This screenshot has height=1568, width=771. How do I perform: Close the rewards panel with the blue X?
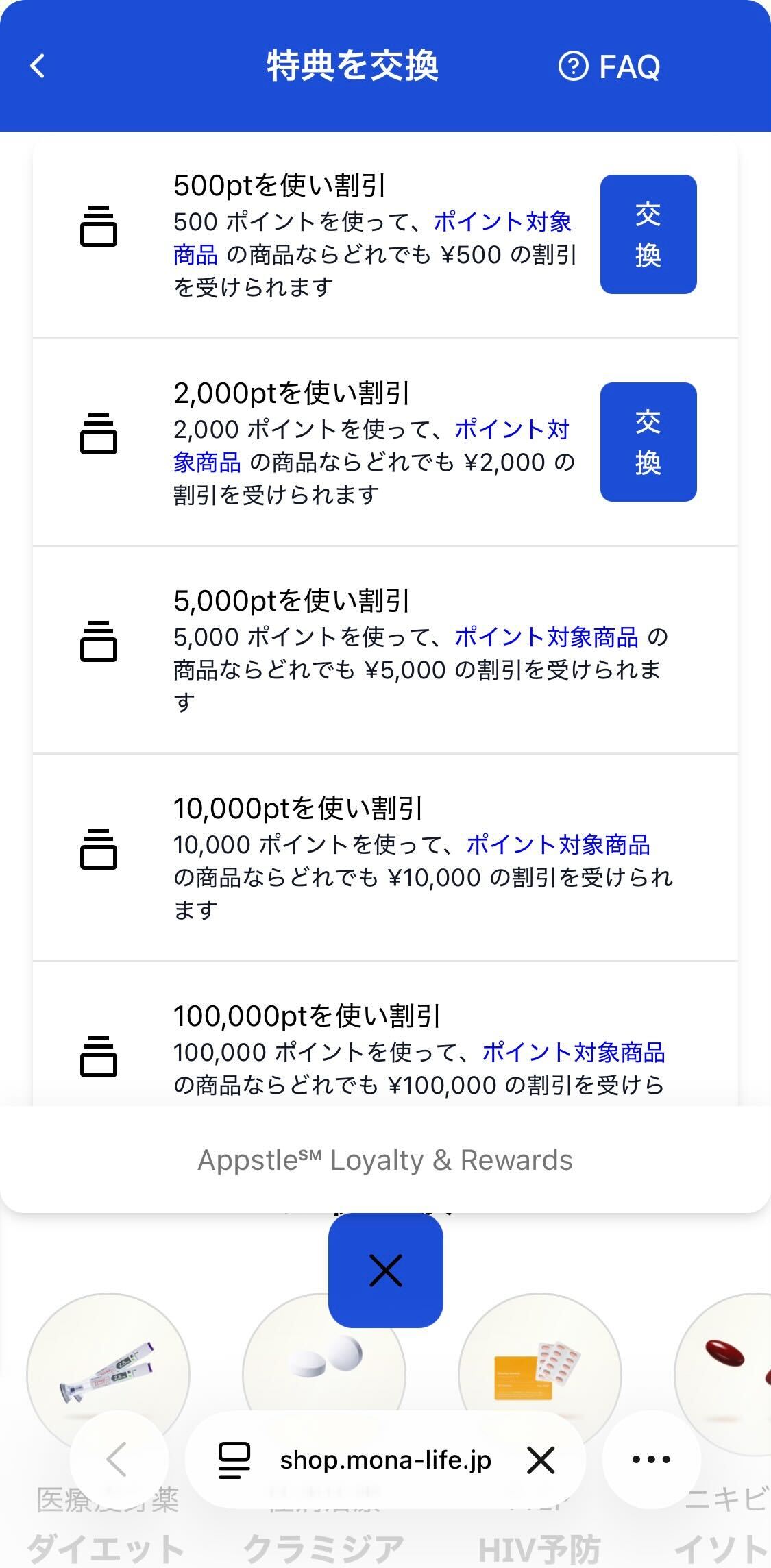(x=385, y=1271)
